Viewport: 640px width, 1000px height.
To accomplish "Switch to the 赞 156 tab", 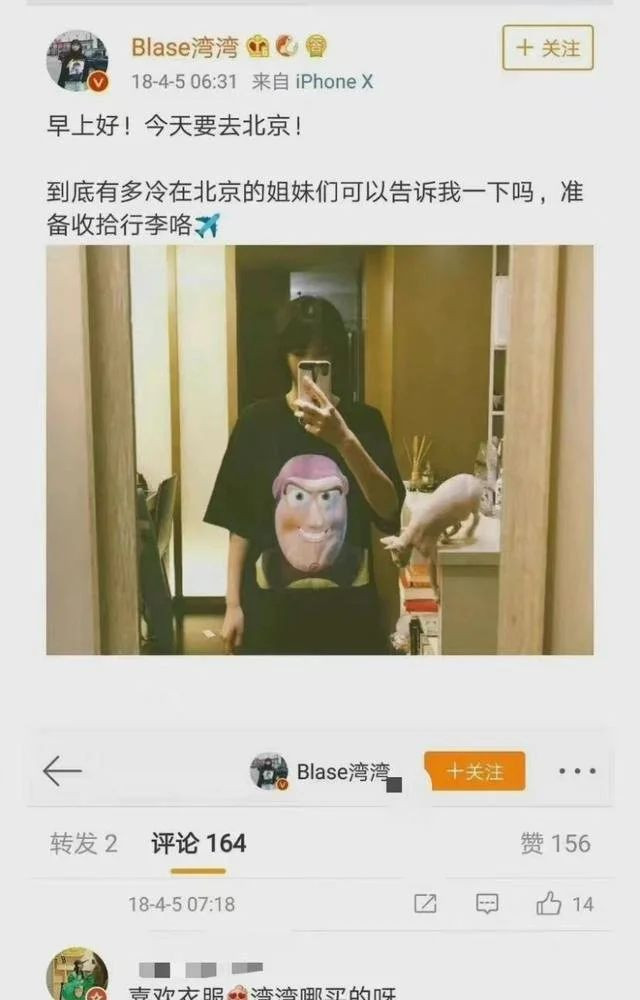I will (x=555, y=843).
